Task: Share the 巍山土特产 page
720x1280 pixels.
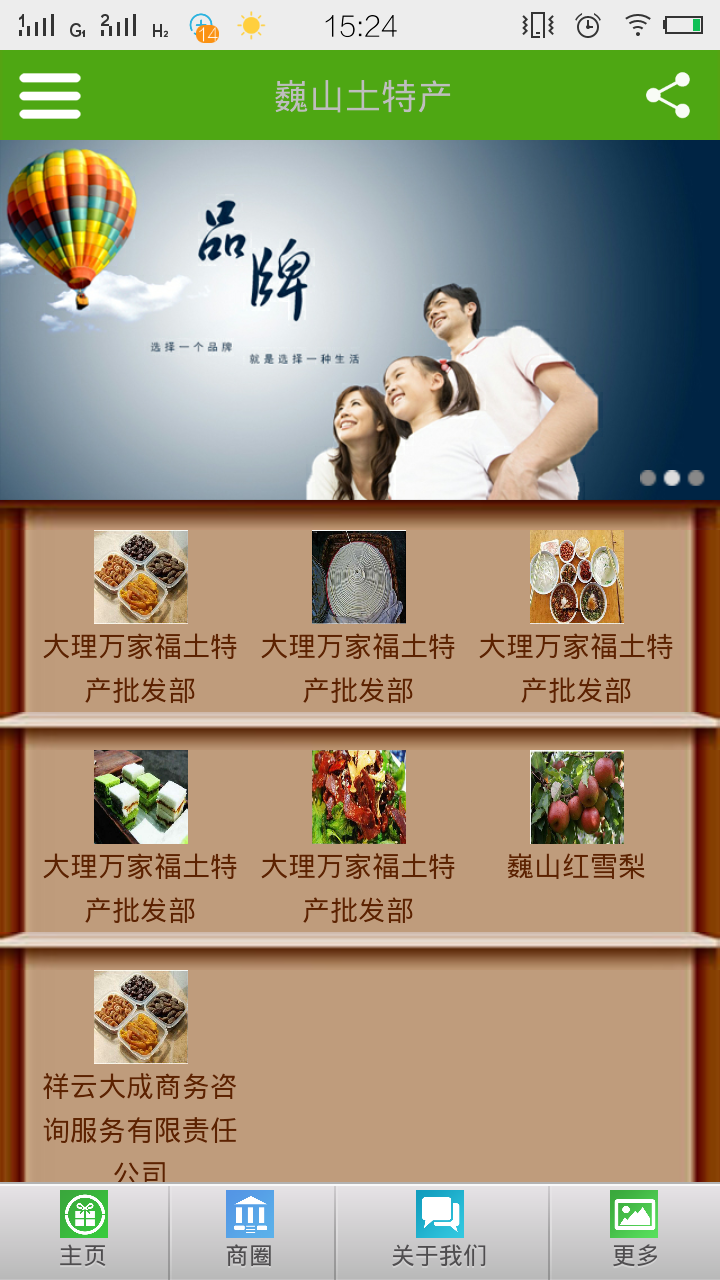Action: [x=668, y=96]
